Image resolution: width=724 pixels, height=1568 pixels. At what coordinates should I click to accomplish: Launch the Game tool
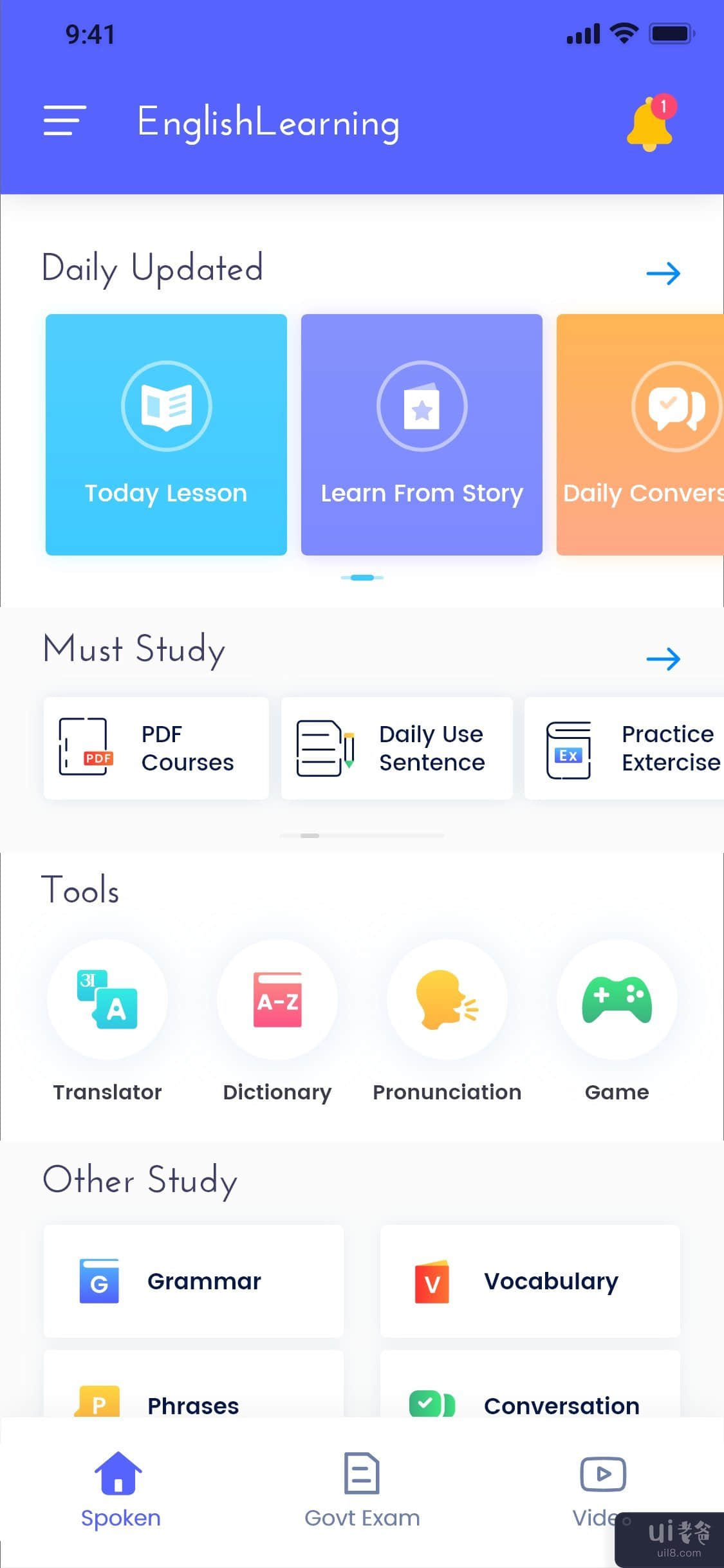click(617, 999)
